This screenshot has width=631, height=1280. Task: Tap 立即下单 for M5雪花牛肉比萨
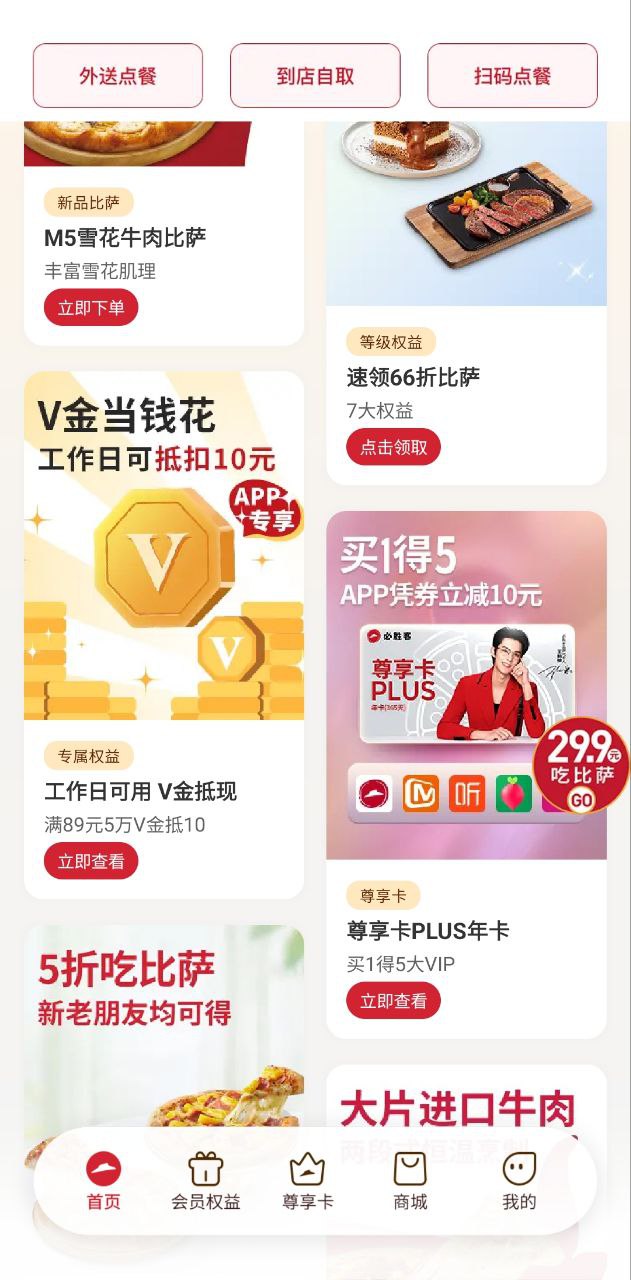(x=91, y=308)
